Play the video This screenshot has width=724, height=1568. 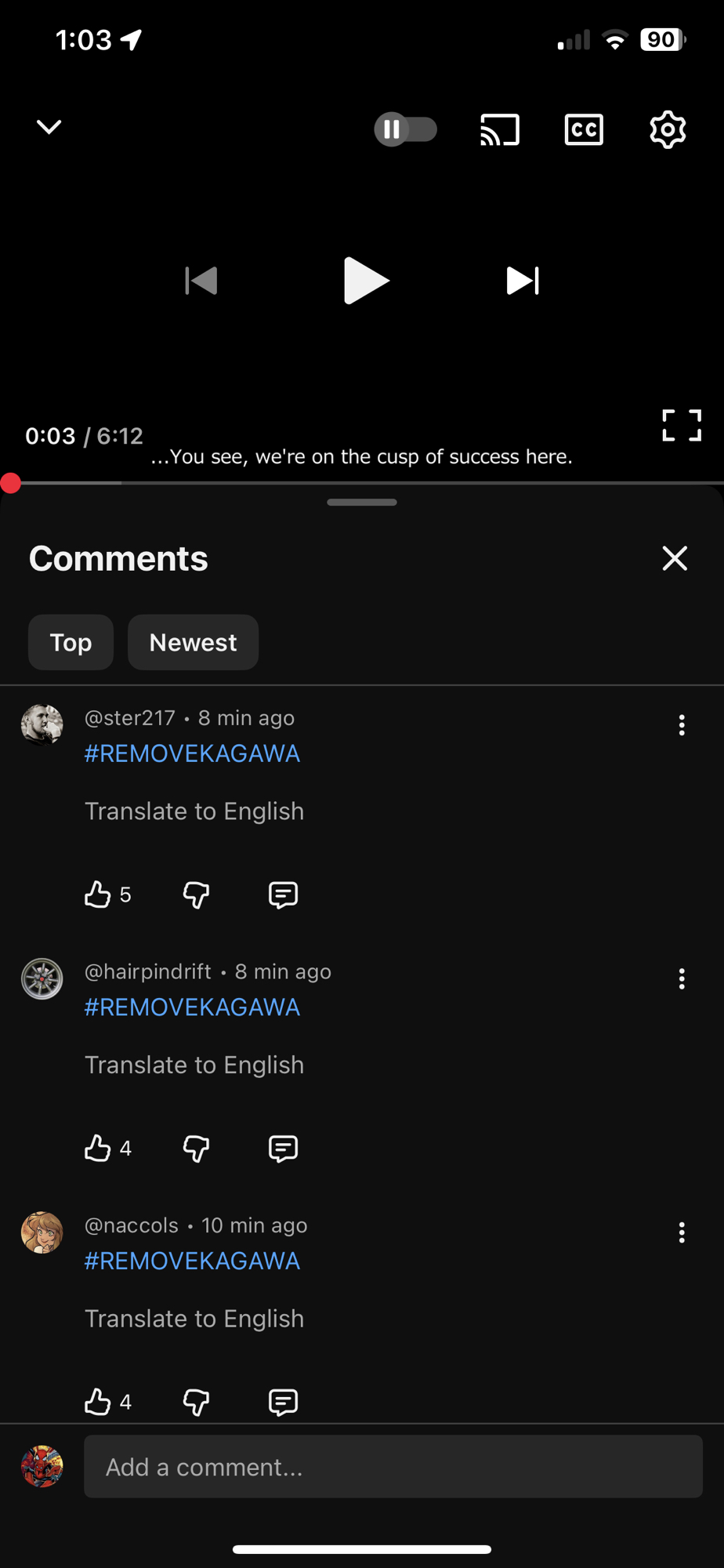365,281
